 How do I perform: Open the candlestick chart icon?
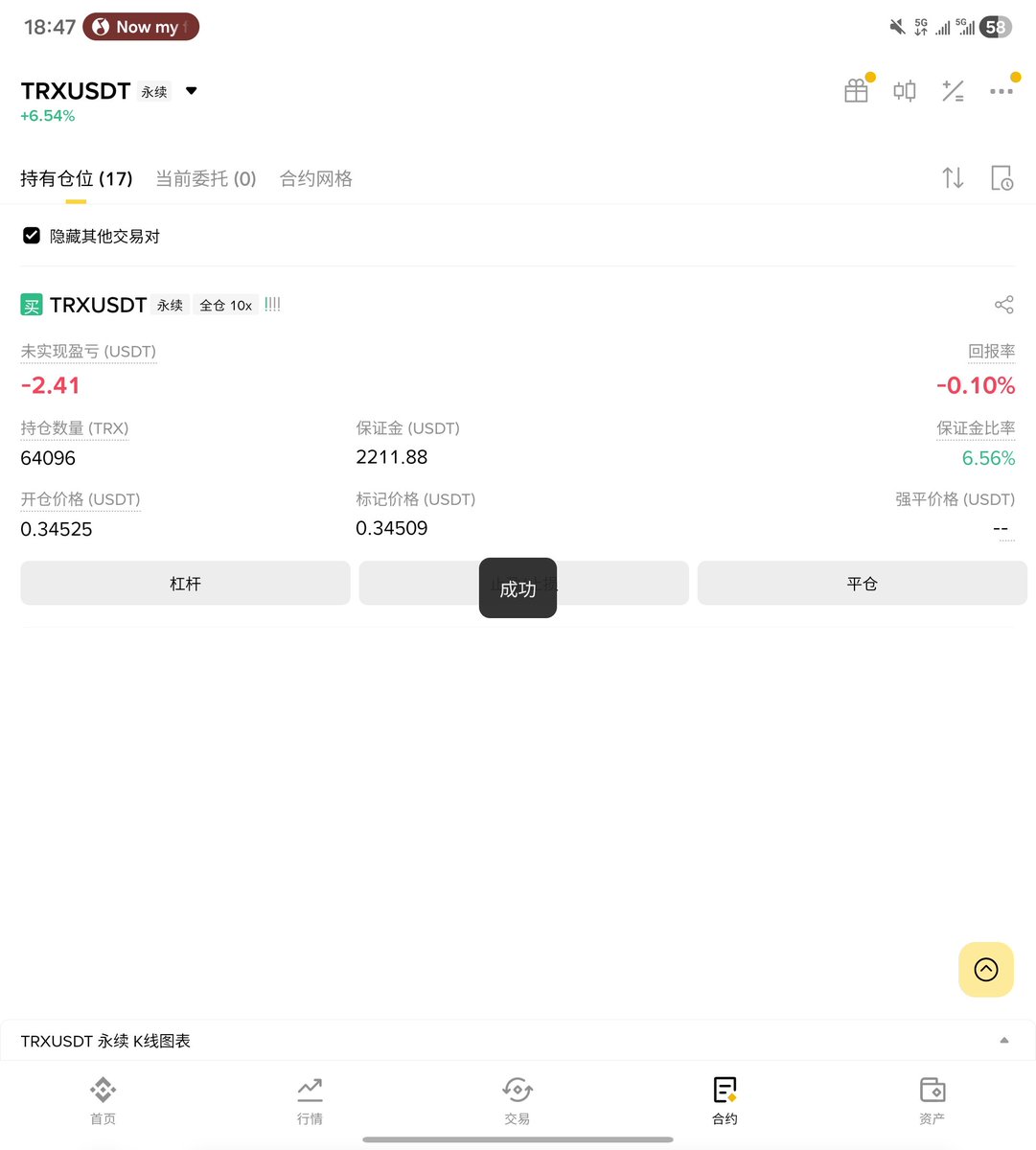[905, 91]
